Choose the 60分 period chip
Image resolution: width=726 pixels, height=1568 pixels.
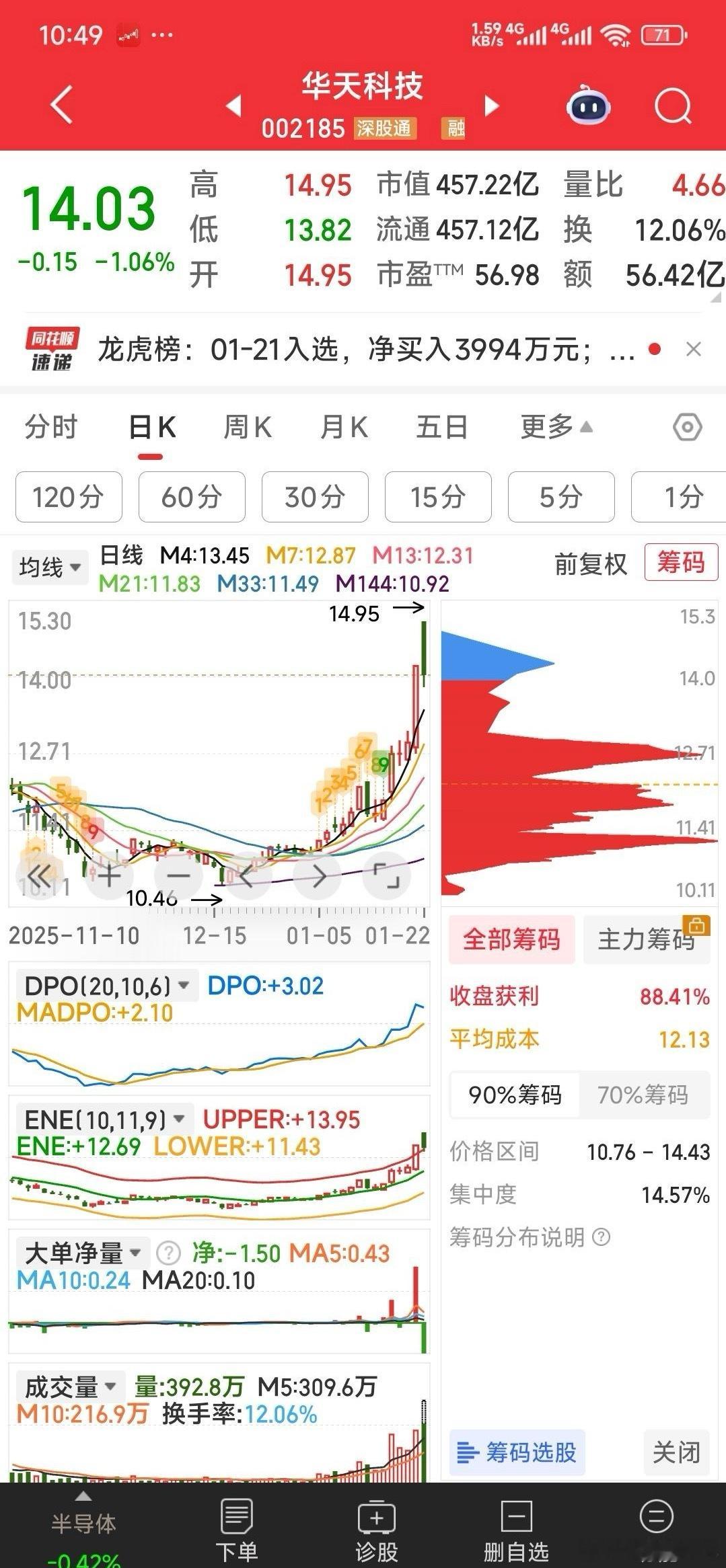pos(192,498)
